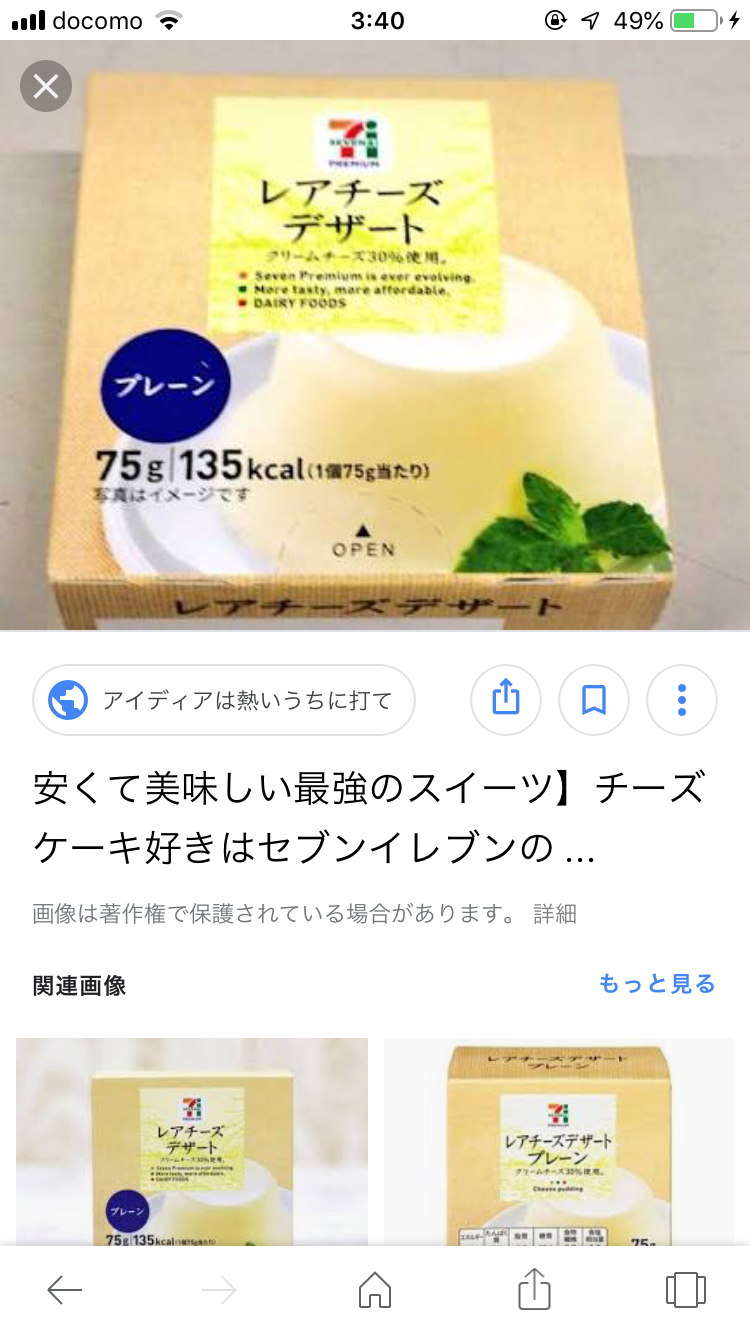Show open tabs in bottom toolbar
Image resolution: width=750 pixels, height=1334 pixels.
[x=686, y=1290]
